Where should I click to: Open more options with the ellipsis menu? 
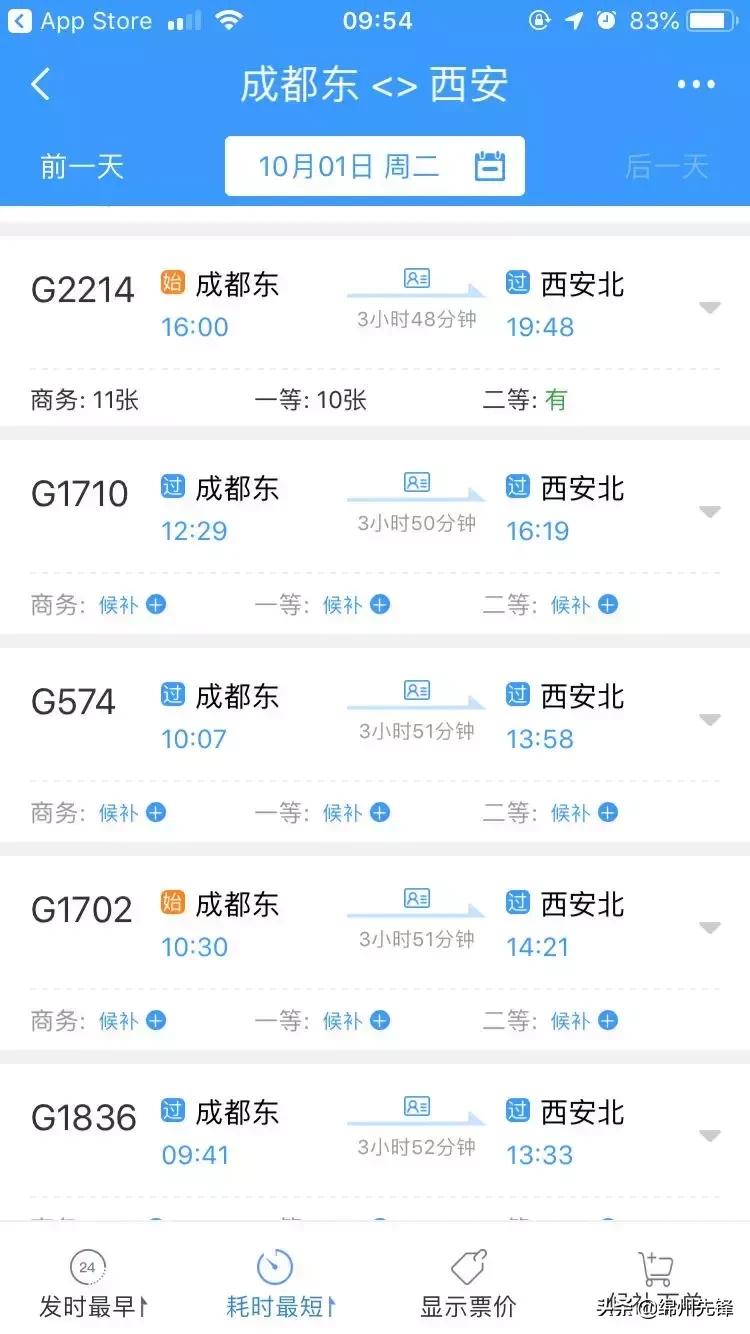696,85
